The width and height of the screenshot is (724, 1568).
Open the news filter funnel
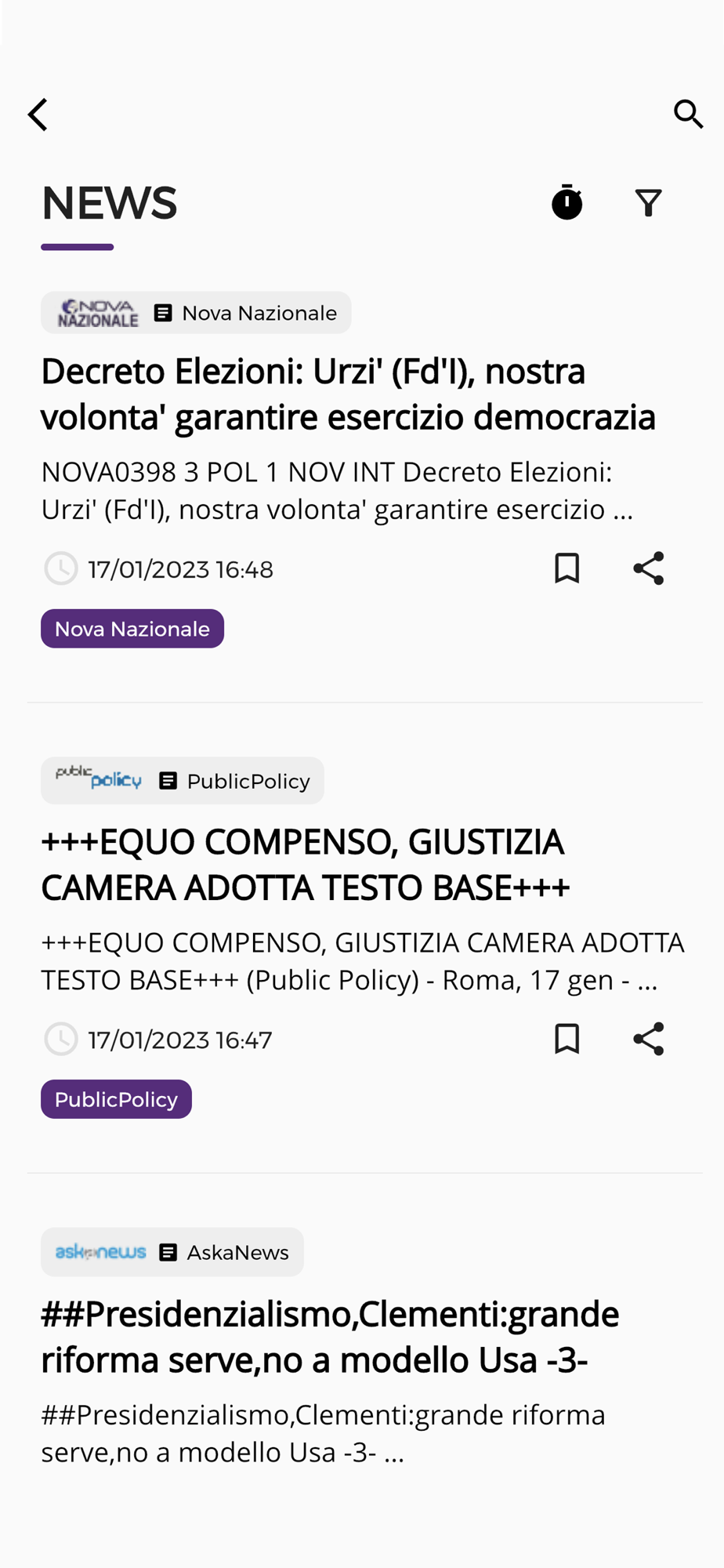coord(648,203)
